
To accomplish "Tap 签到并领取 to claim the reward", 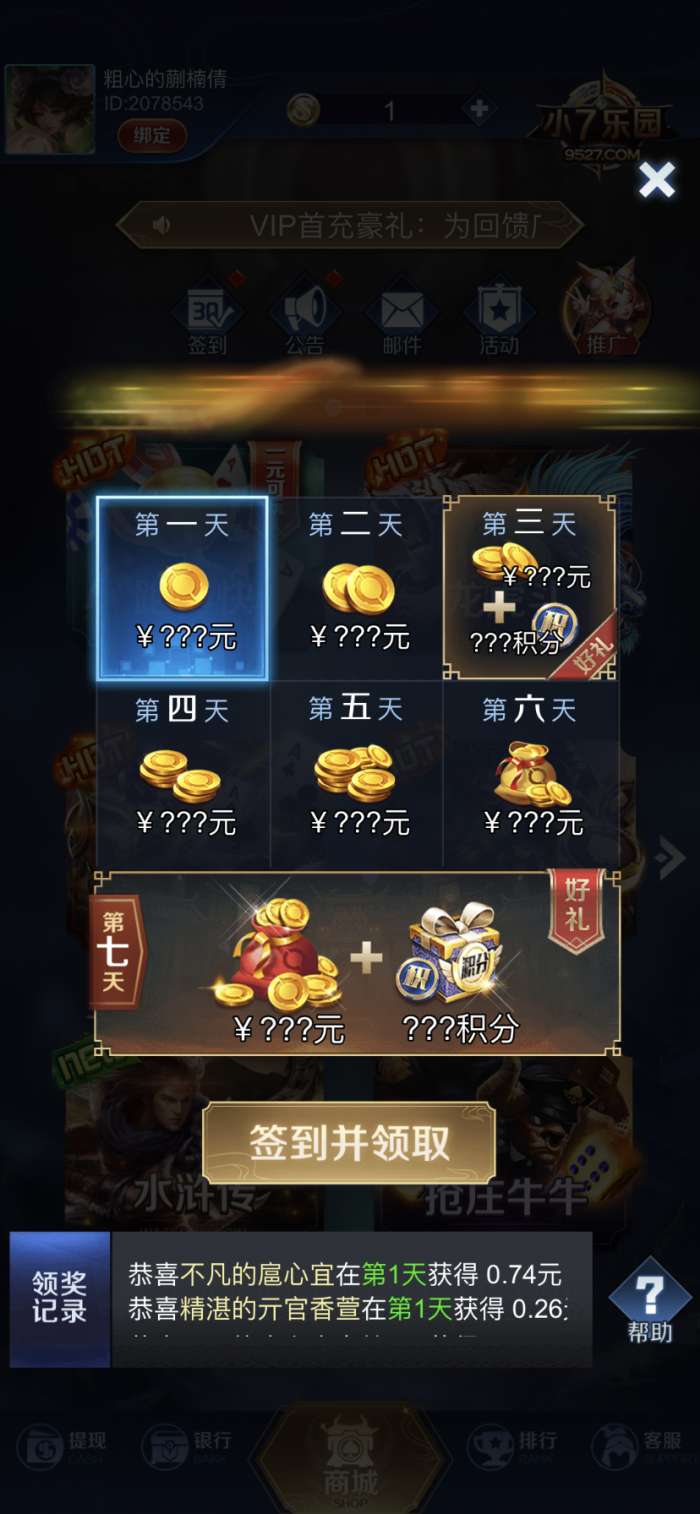I will 349,1144.
